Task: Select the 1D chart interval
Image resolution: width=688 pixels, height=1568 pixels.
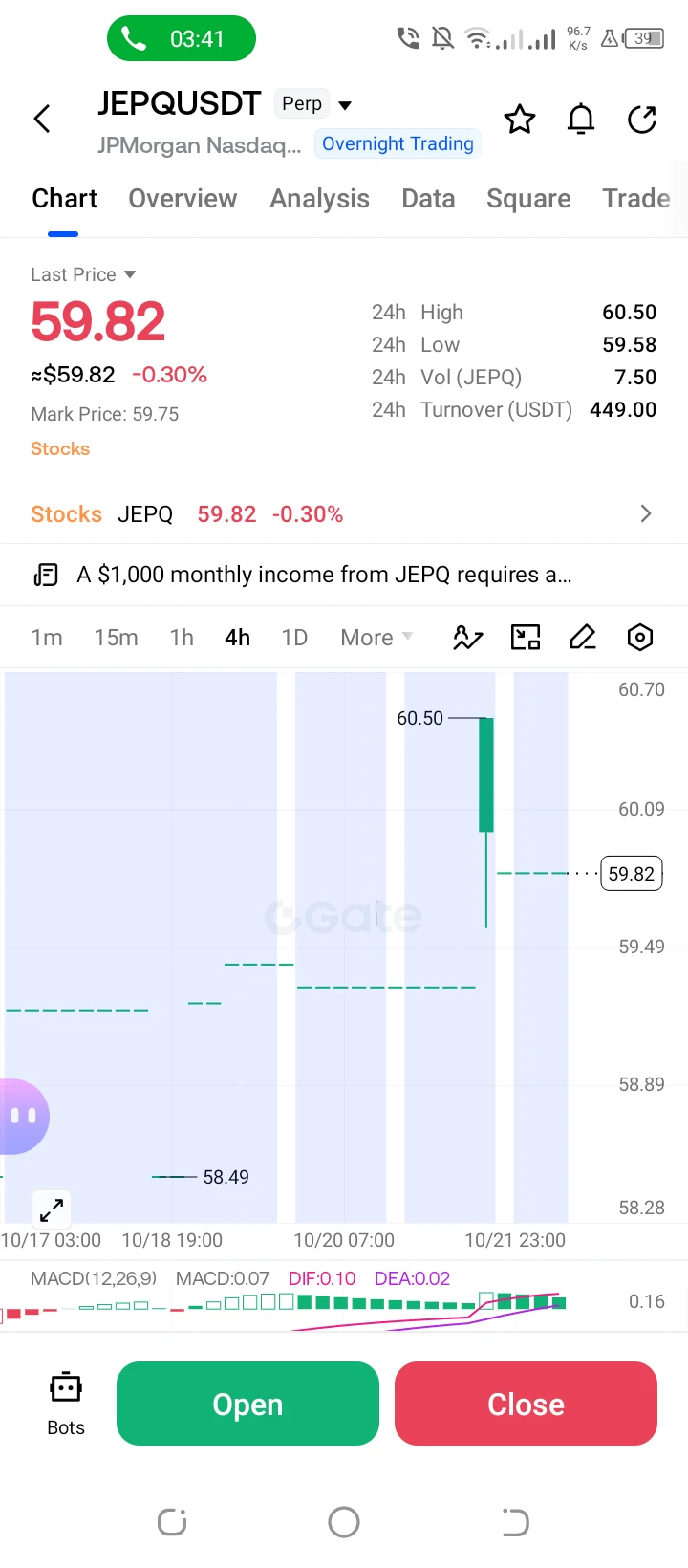Action: [x=294, y=638]
